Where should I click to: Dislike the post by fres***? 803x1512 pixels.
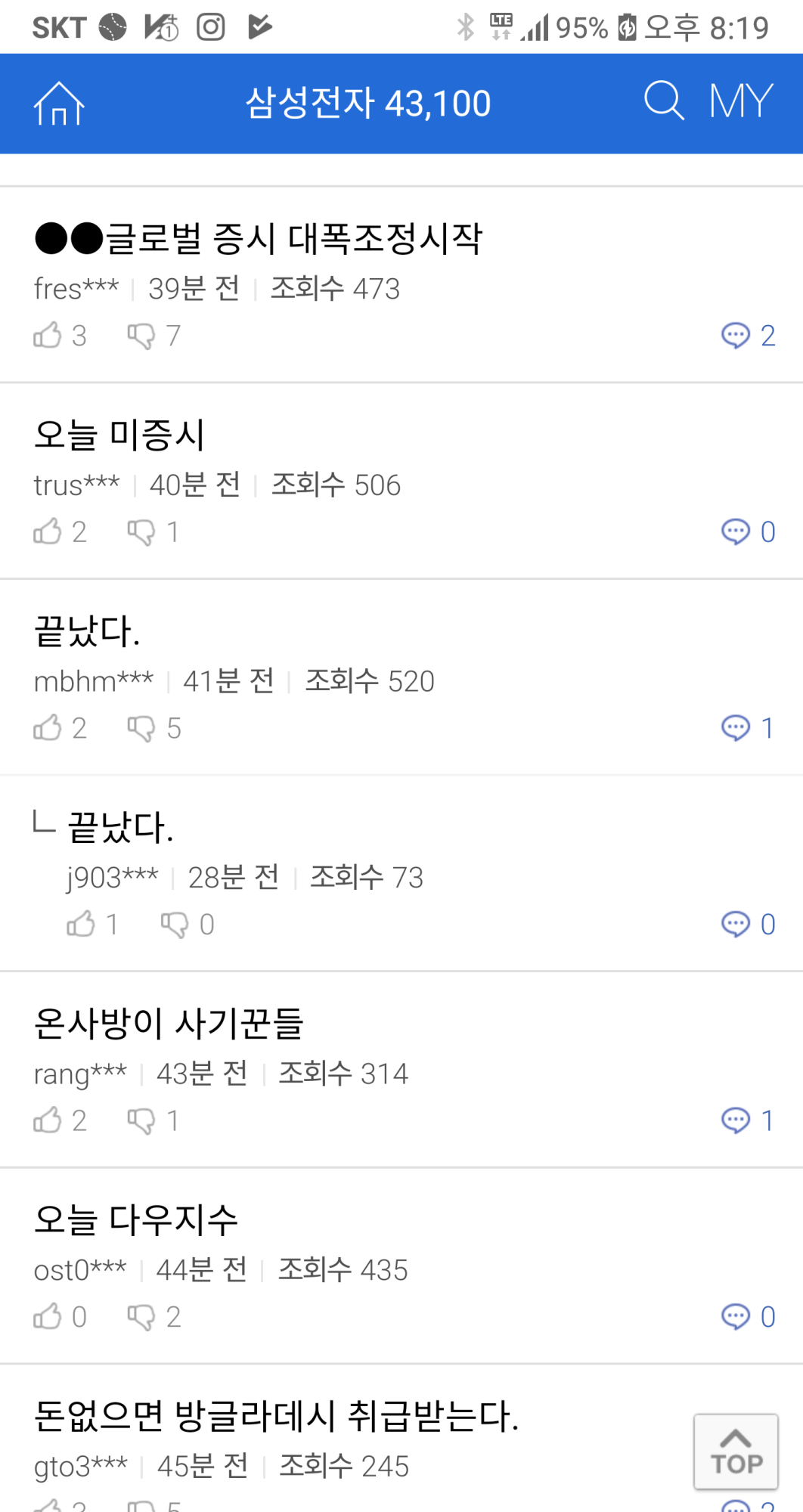click(141, 335)
